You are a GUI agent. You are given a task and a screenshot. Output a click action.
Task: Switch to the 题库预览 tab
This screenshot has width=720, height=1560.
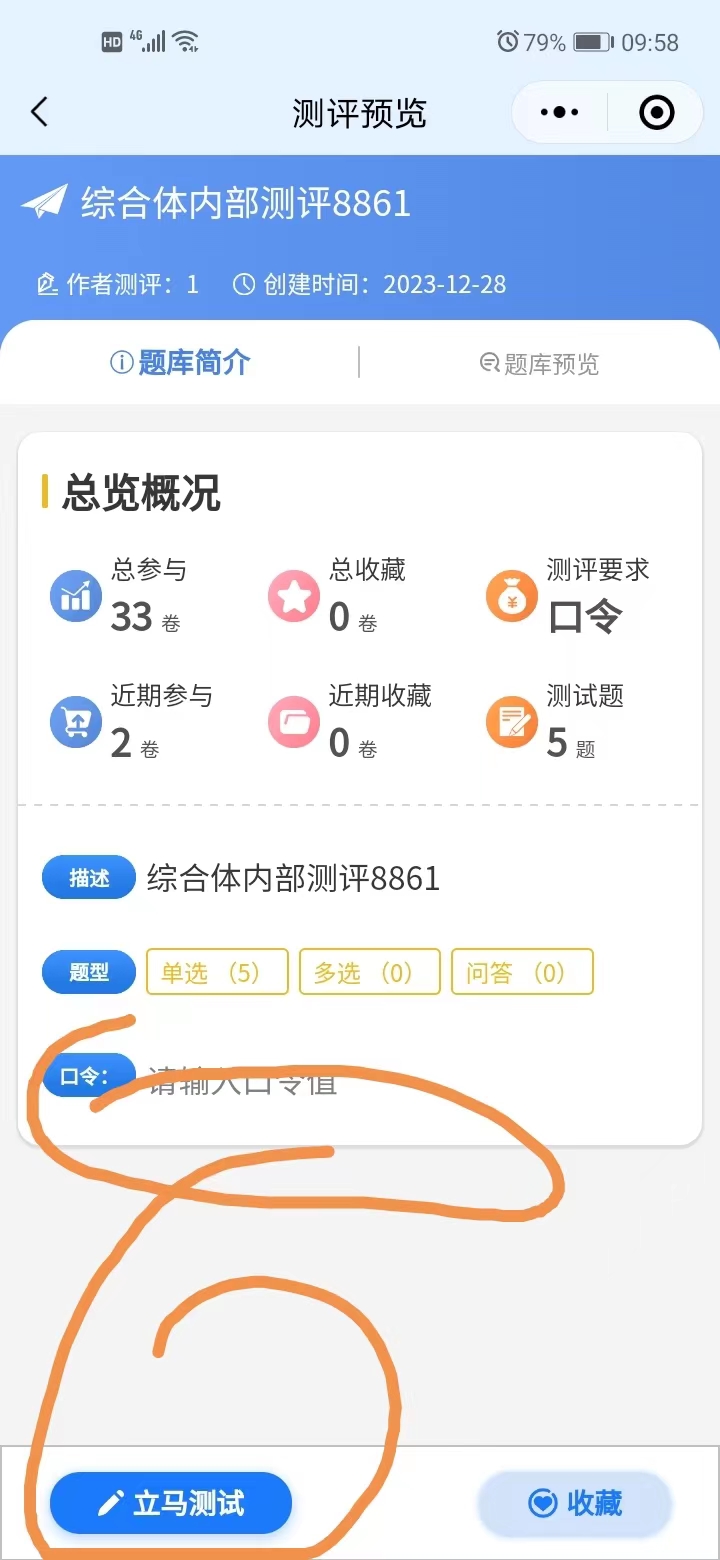click(x=539, y=364)
